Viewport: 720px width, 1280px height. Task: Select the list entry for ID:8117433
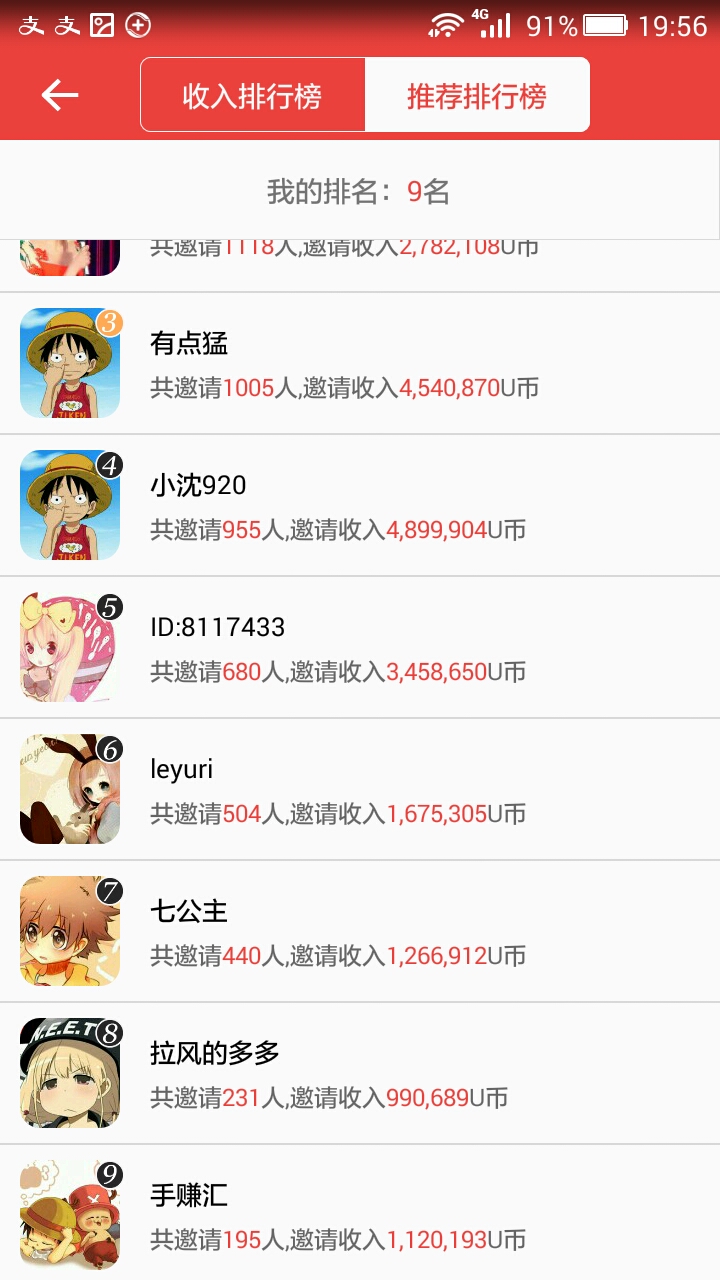pos(360,646)
